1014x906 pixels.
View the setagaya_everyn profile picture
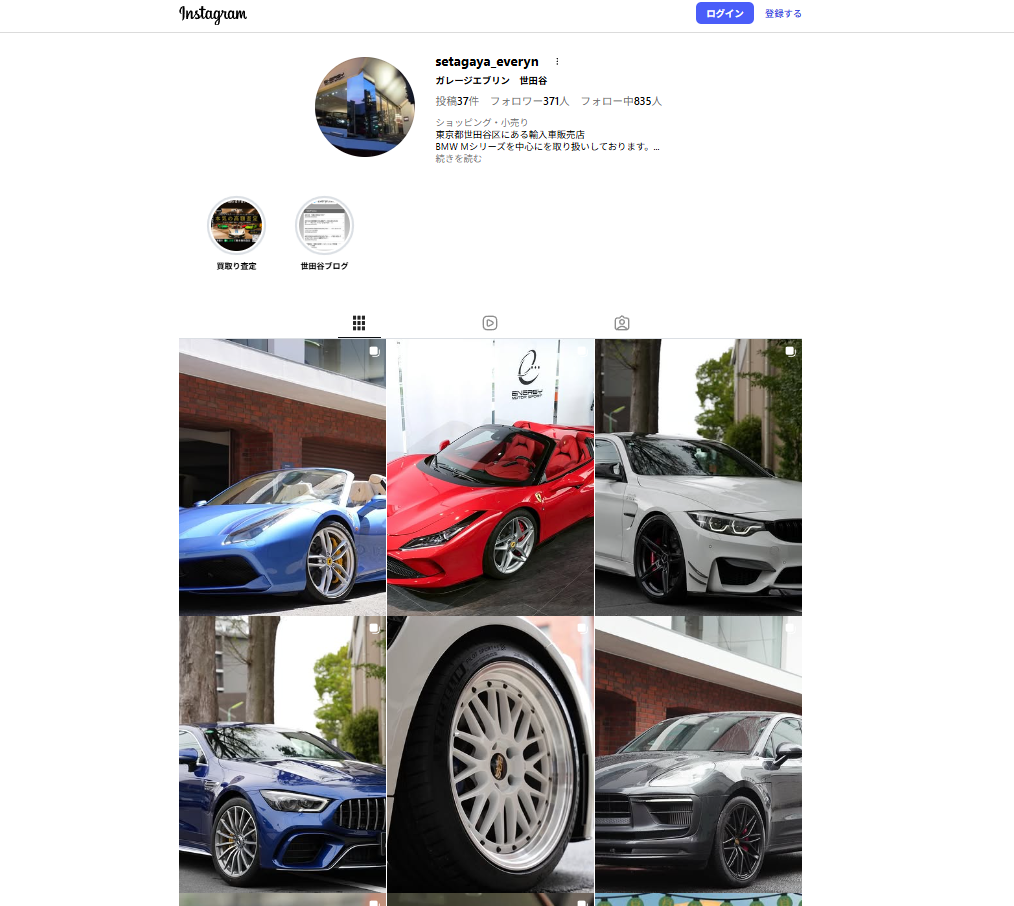click(x=365, y=107)
